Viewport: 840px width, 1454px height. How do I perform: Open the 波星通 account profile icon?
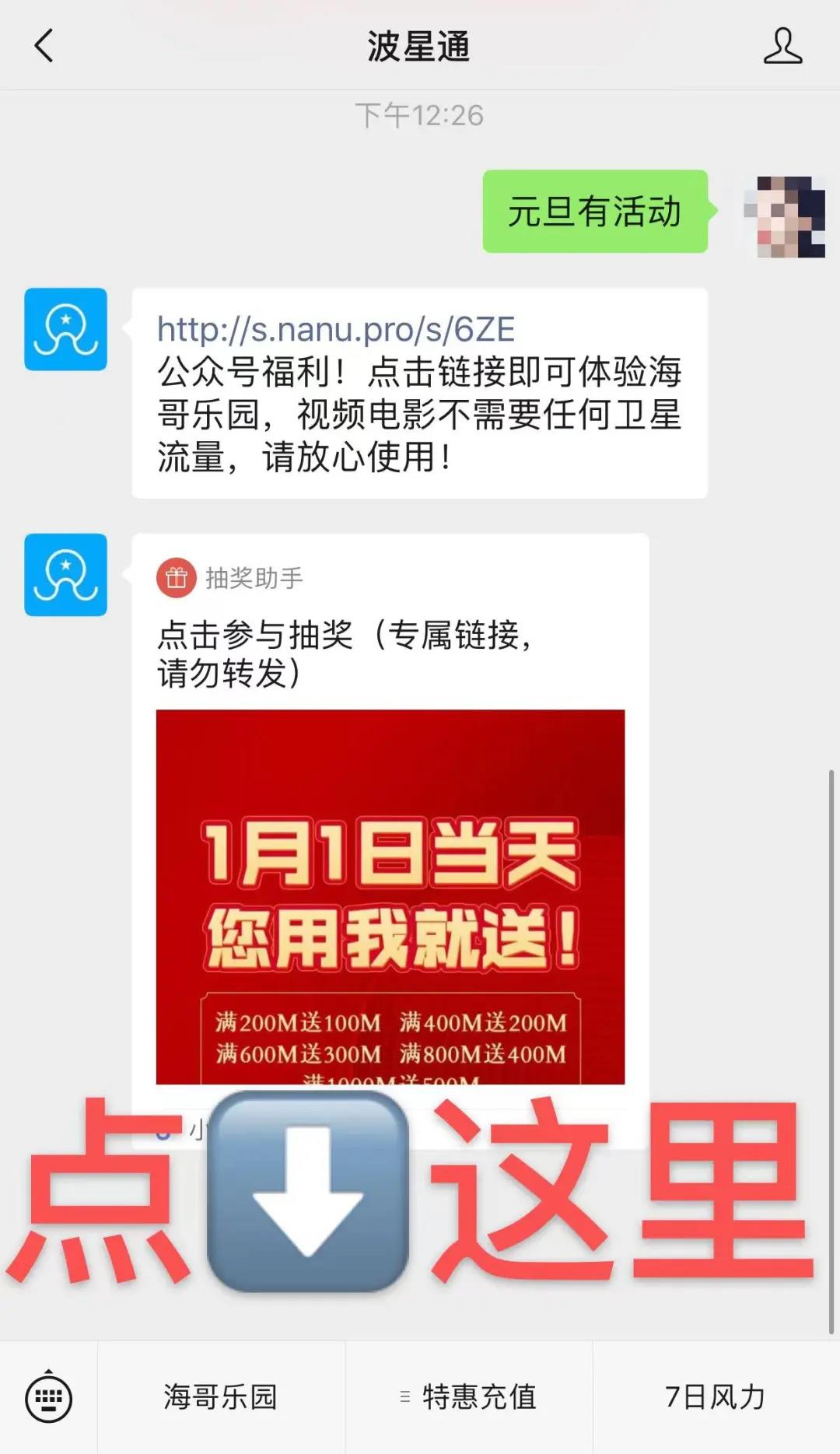point(782,46)
